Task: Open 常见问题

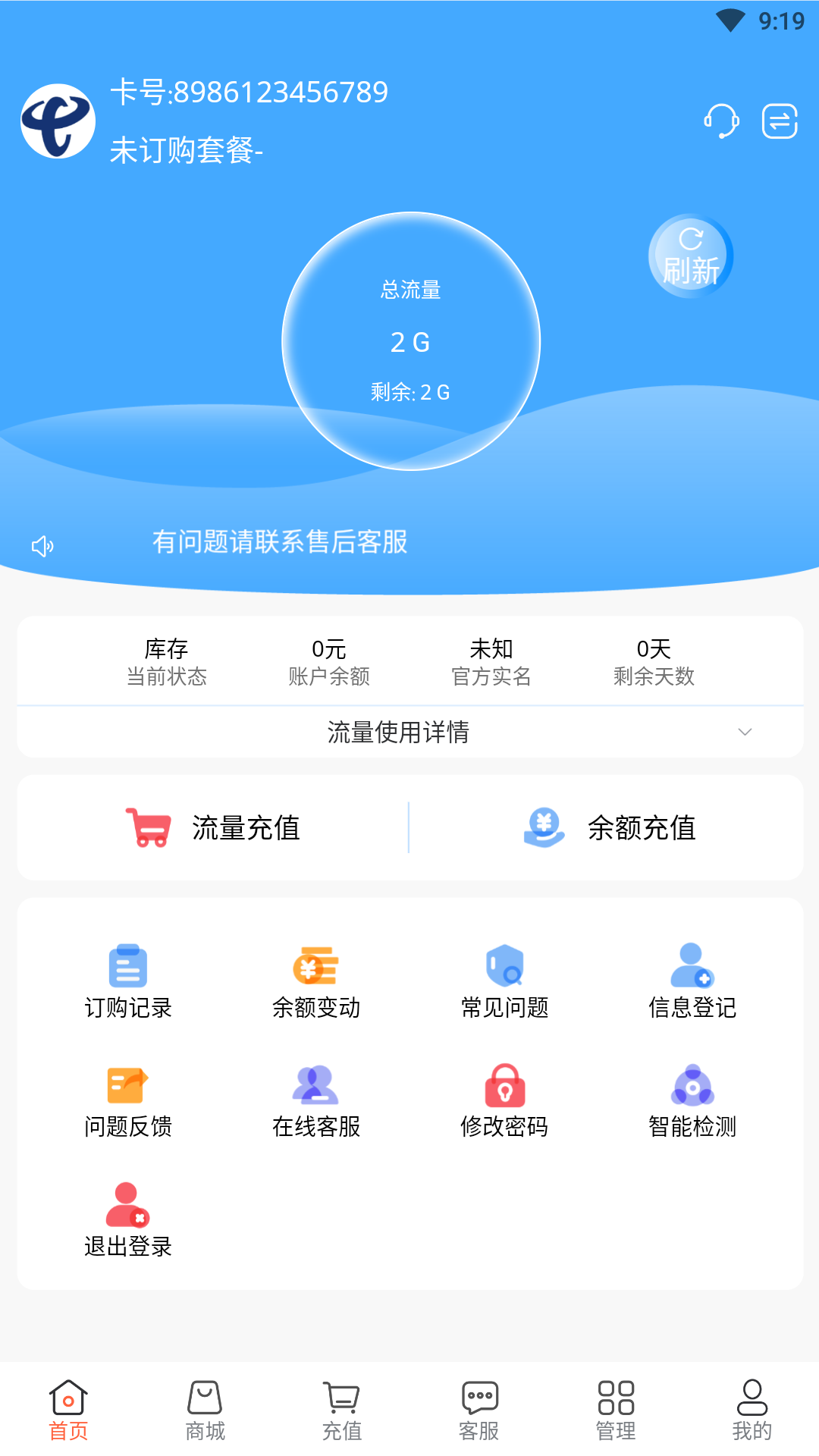Action: (x=504, y=982)
